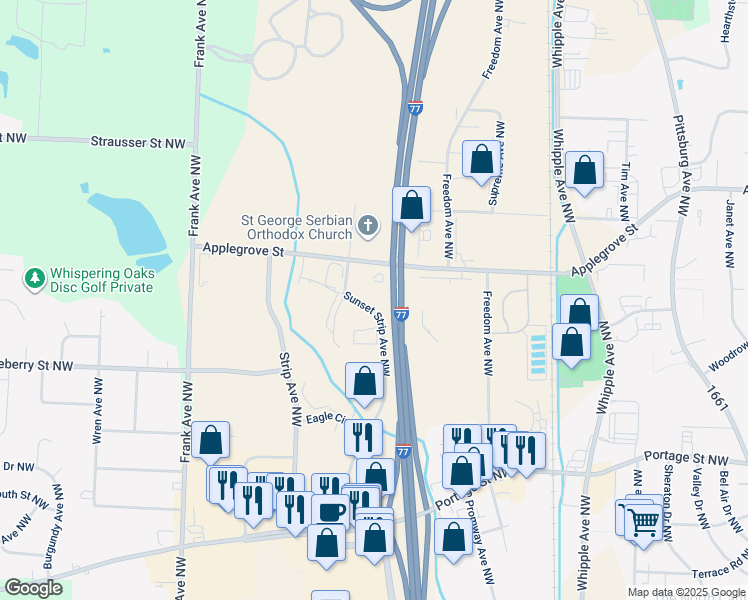This screenshot has width=748, height=600.
Task: Tap the shopping bag pin beside Supreme Ave
Action: 481,159
